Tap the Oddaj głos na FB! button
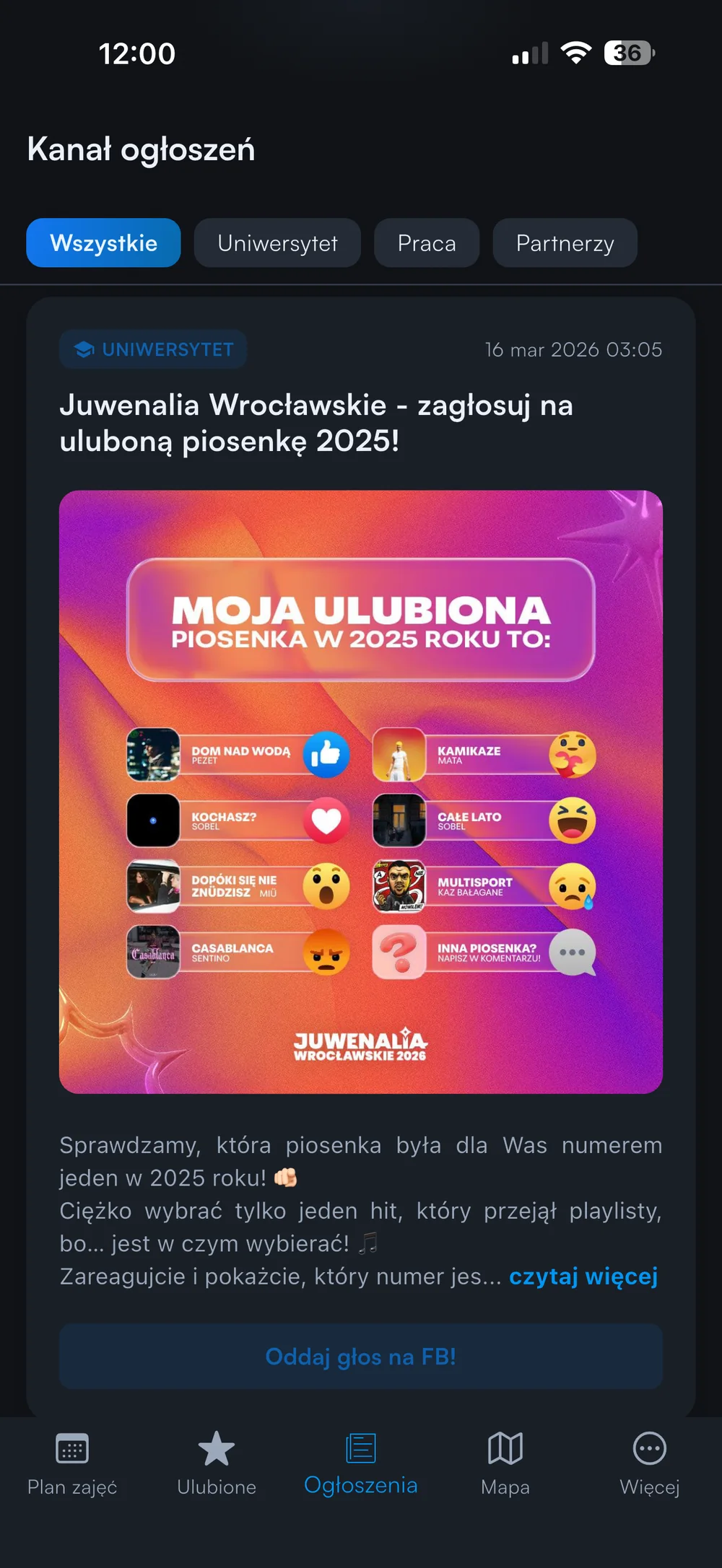The image size is (722, 1568). pyautogui.click(x=361, y=1357)
